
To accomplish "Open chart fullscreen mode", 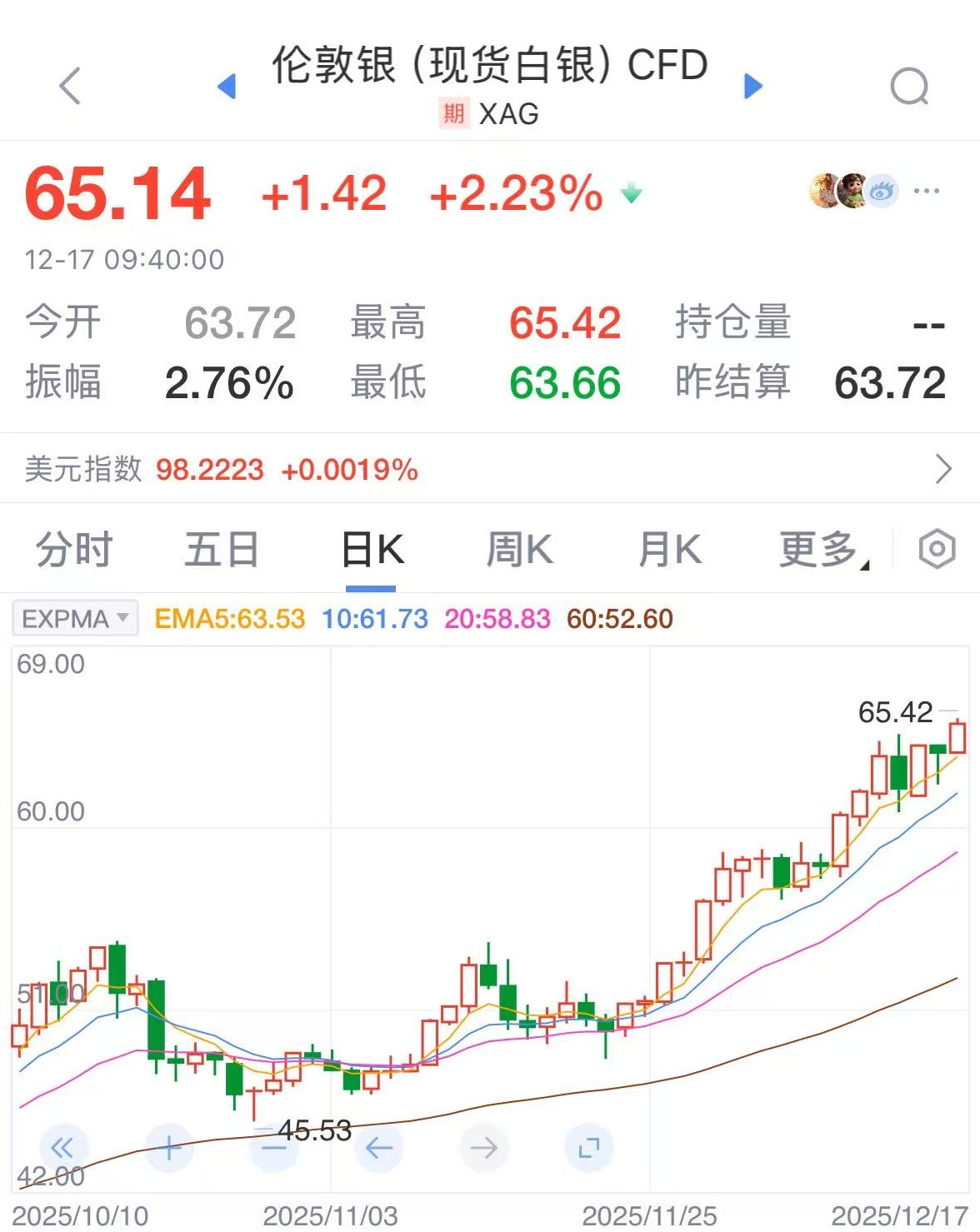I will coord(590,1147).
